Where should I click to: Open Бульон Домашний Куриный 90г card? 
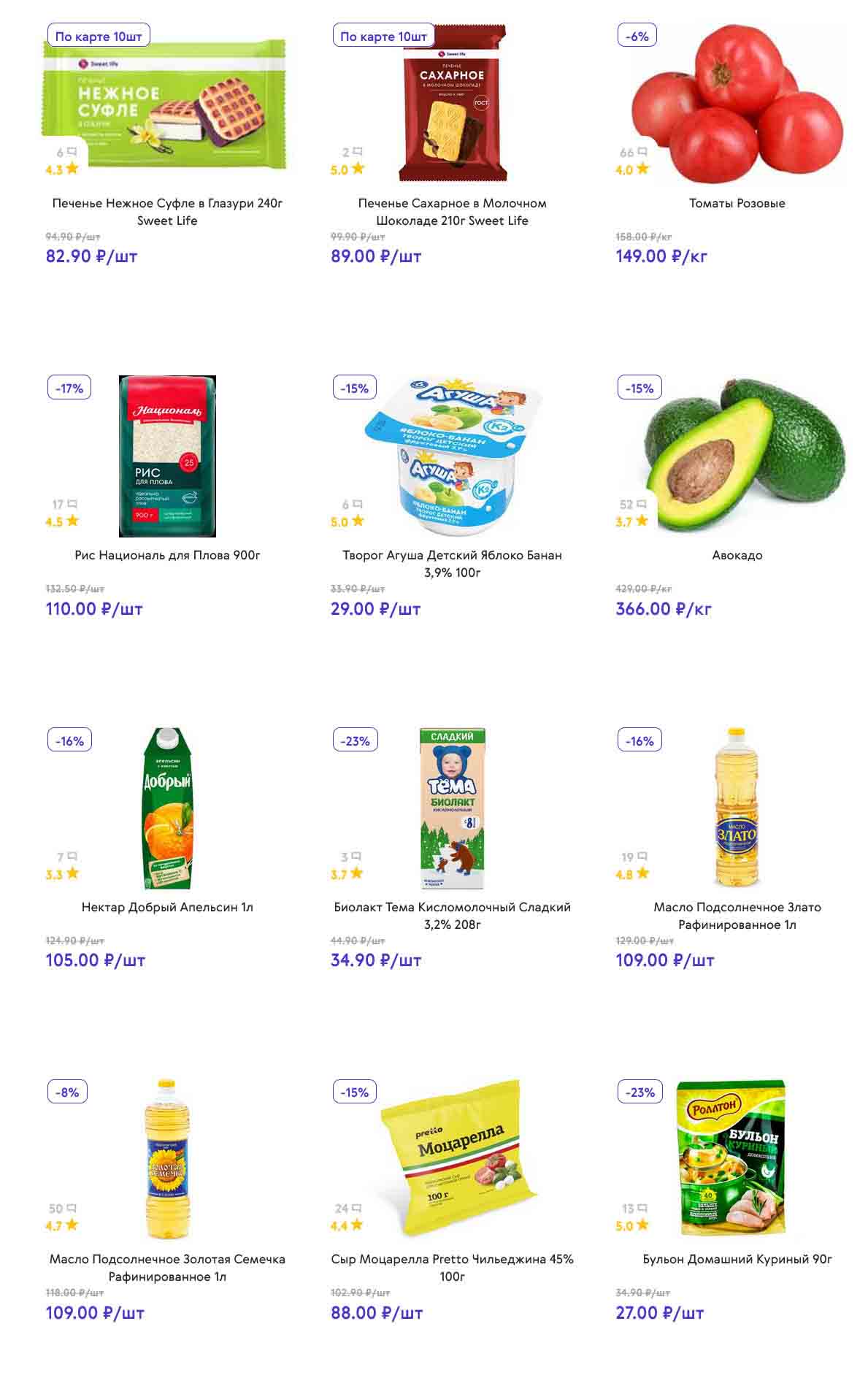pyautogui.click(x=737, y=1259)
